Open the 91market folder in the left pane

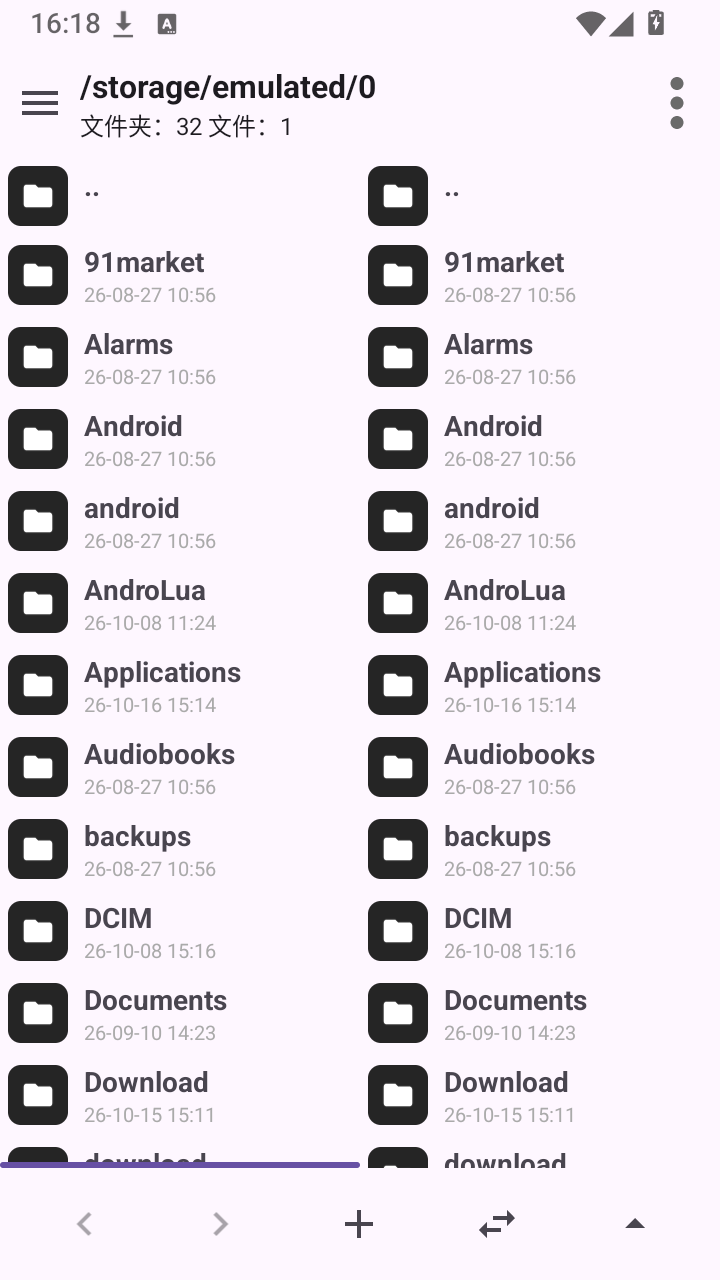click(x=180, y=276)
